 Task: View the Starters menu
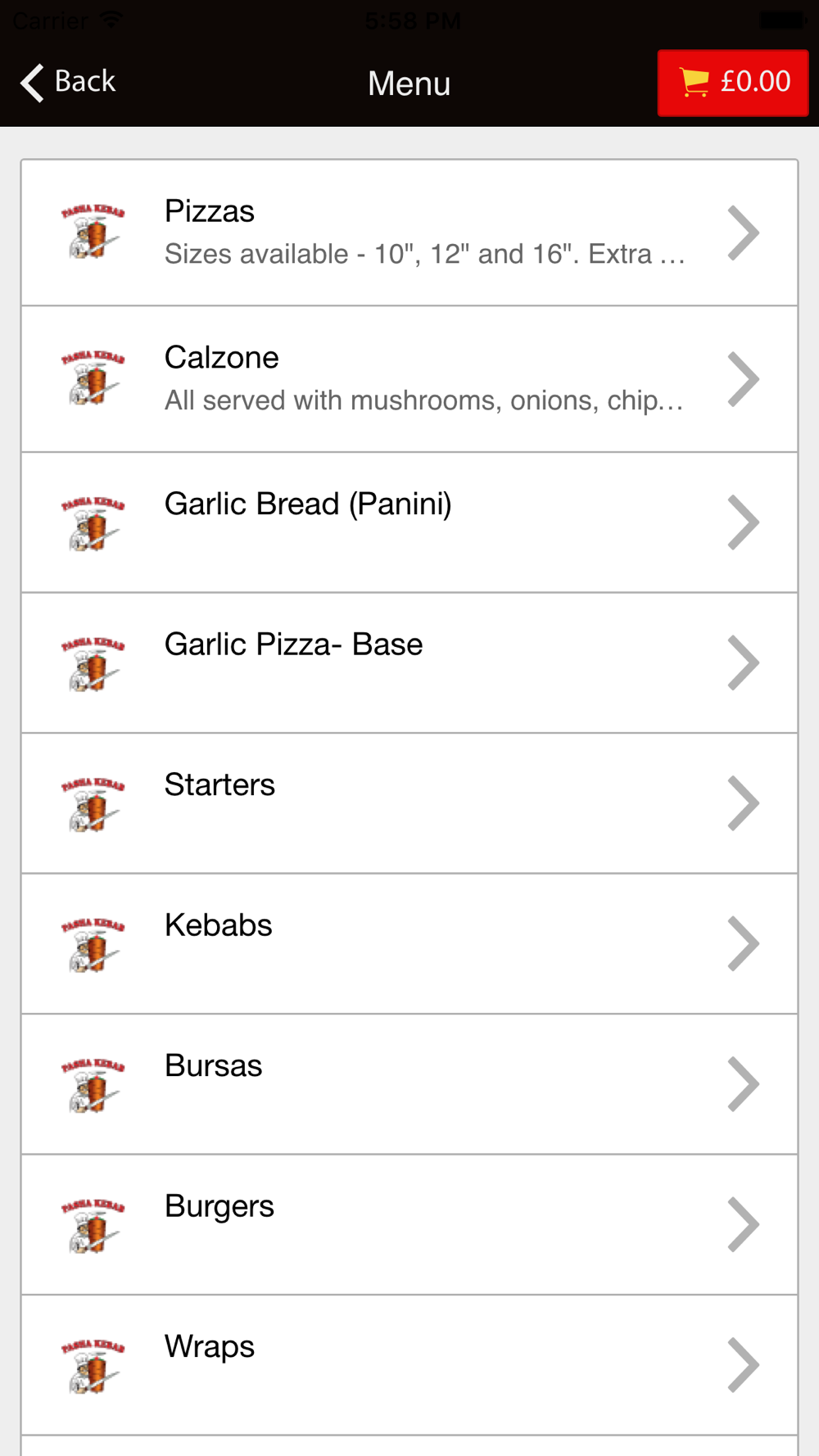[x=409, y=803]
